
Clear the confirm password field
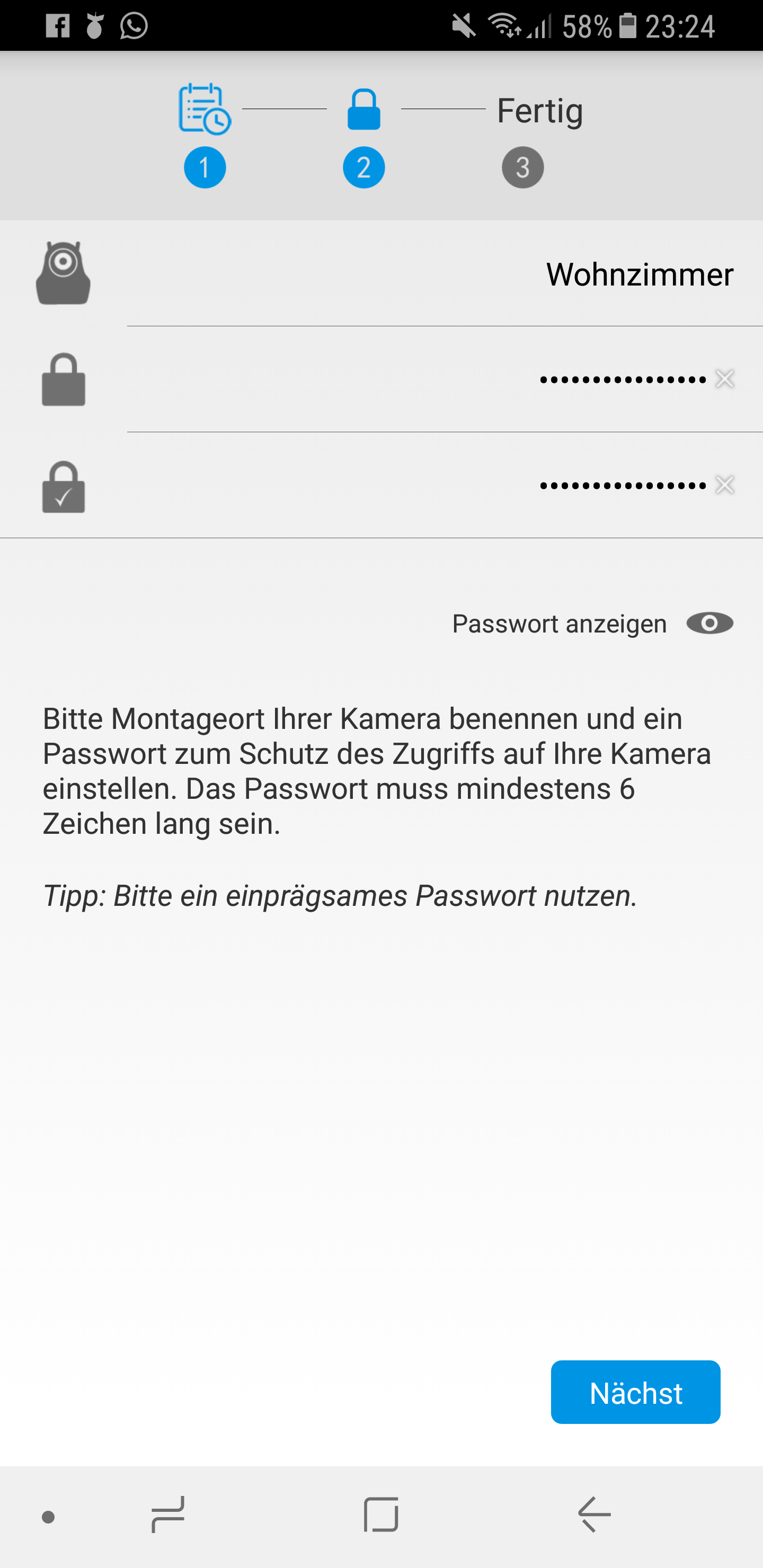click(725, 485)
